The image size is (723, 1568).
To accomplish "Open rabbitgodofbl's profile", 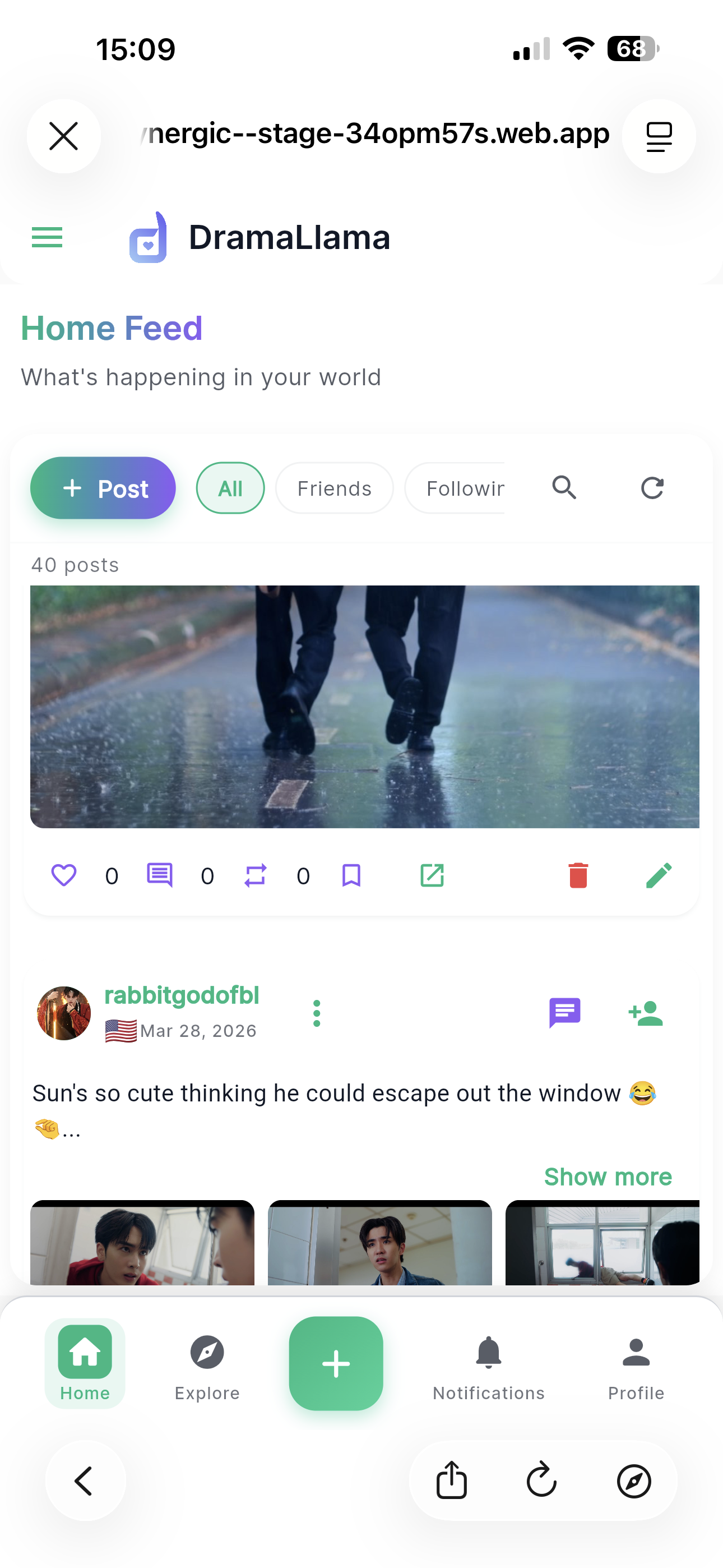I will click(182, 996).
